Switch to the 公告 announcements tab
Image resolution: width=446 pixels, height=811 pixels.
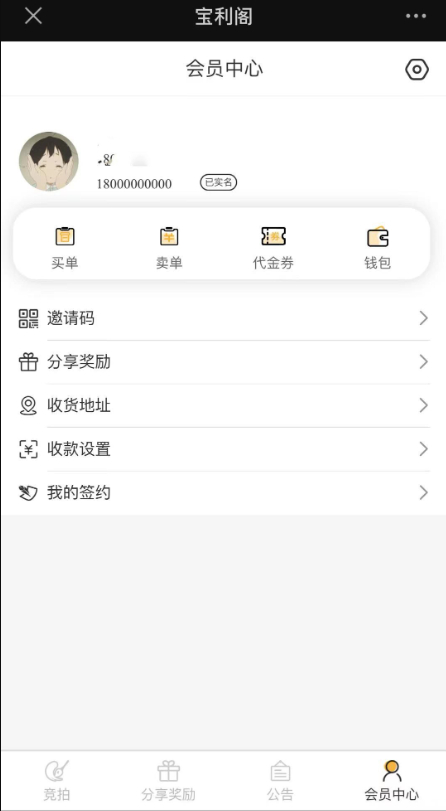pyautogui.click(x=280, y=780)
